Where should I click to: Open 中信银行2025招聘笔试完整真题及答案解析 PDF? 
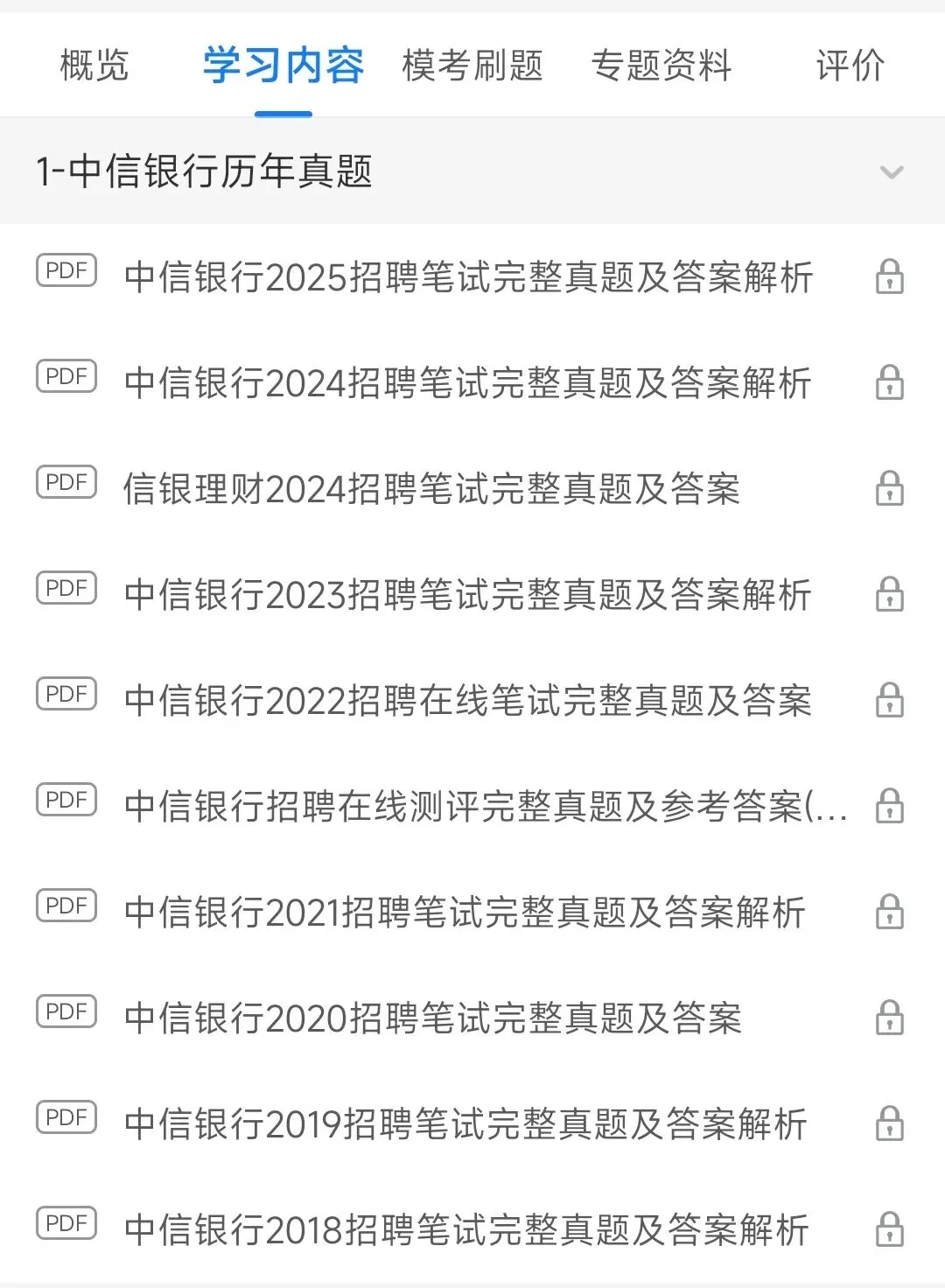pos(468,277)
